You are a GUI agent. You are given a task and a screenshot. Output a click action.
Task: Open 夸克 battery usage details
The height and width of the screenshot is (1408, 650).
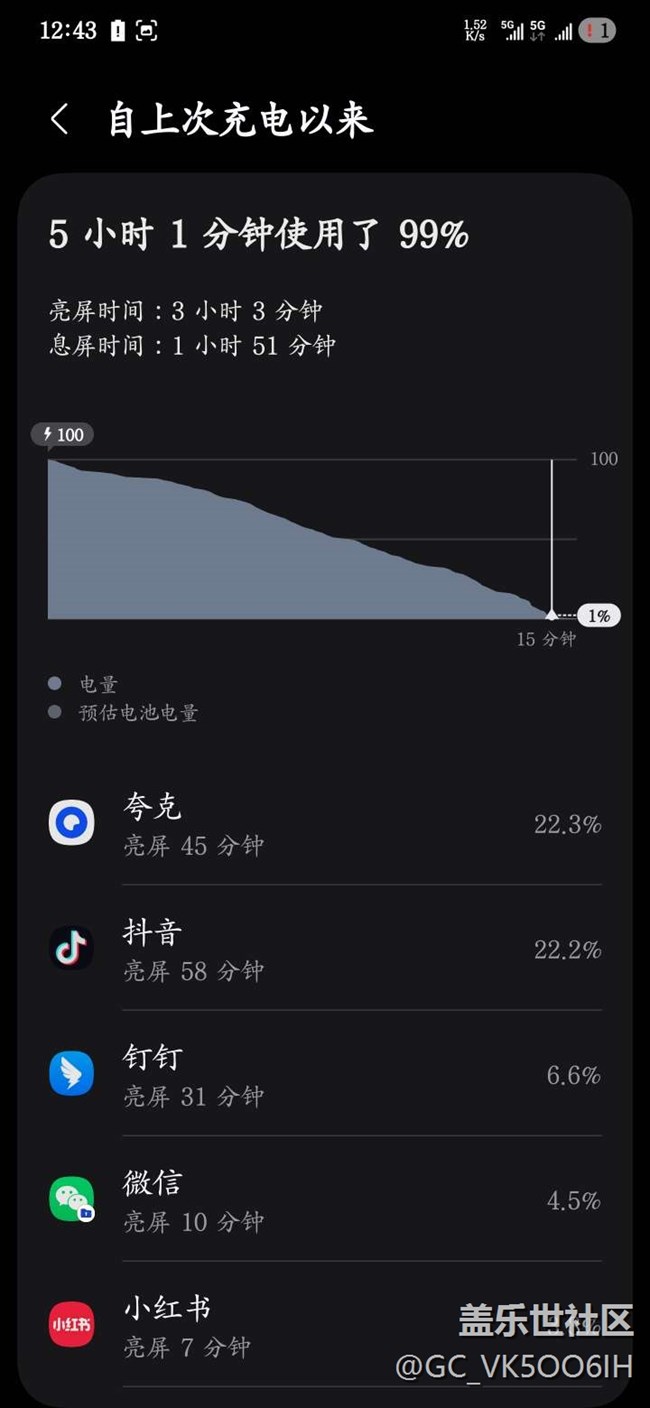click(x=325, y=824)
